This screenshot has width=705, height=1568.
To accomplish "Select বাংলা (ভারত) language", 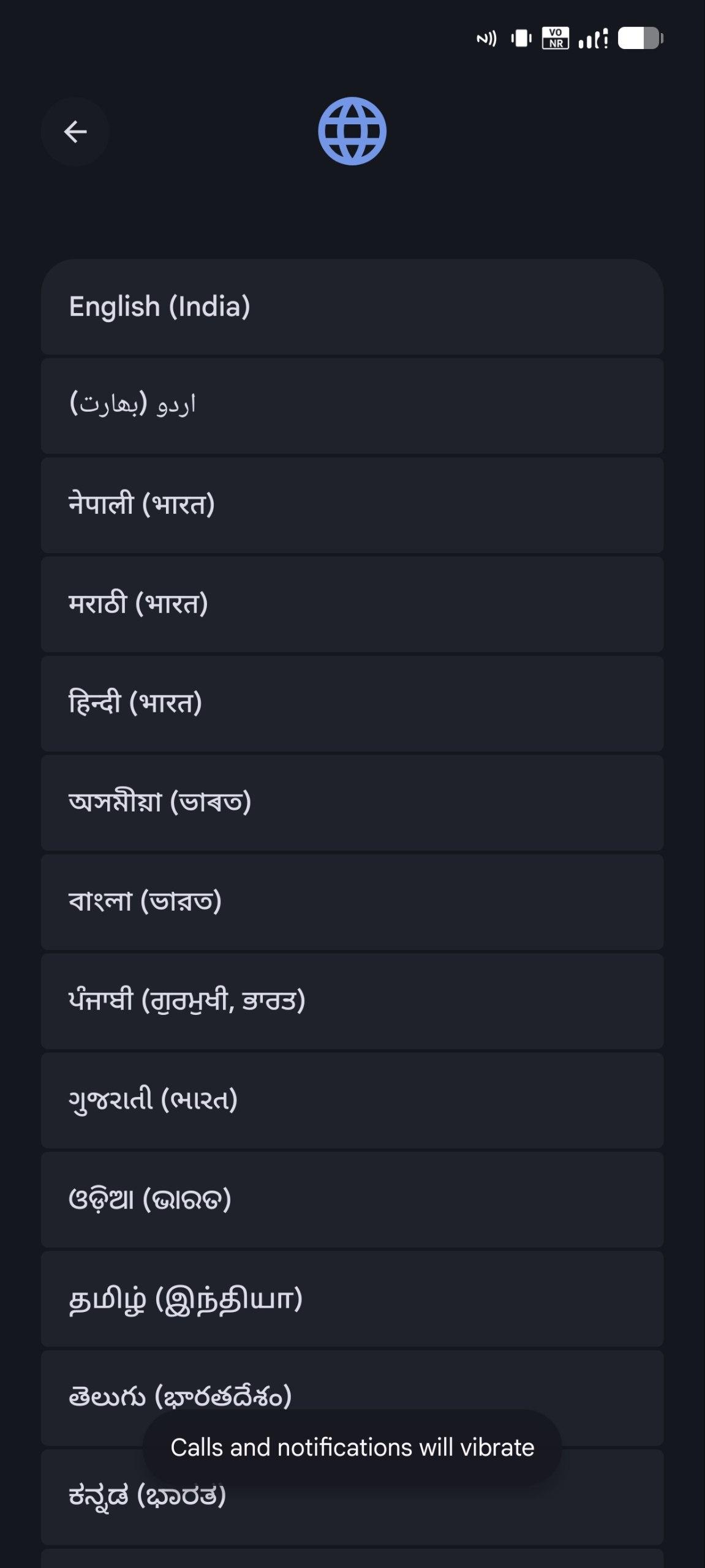I will pyautogui.click(x=352, y=902).
